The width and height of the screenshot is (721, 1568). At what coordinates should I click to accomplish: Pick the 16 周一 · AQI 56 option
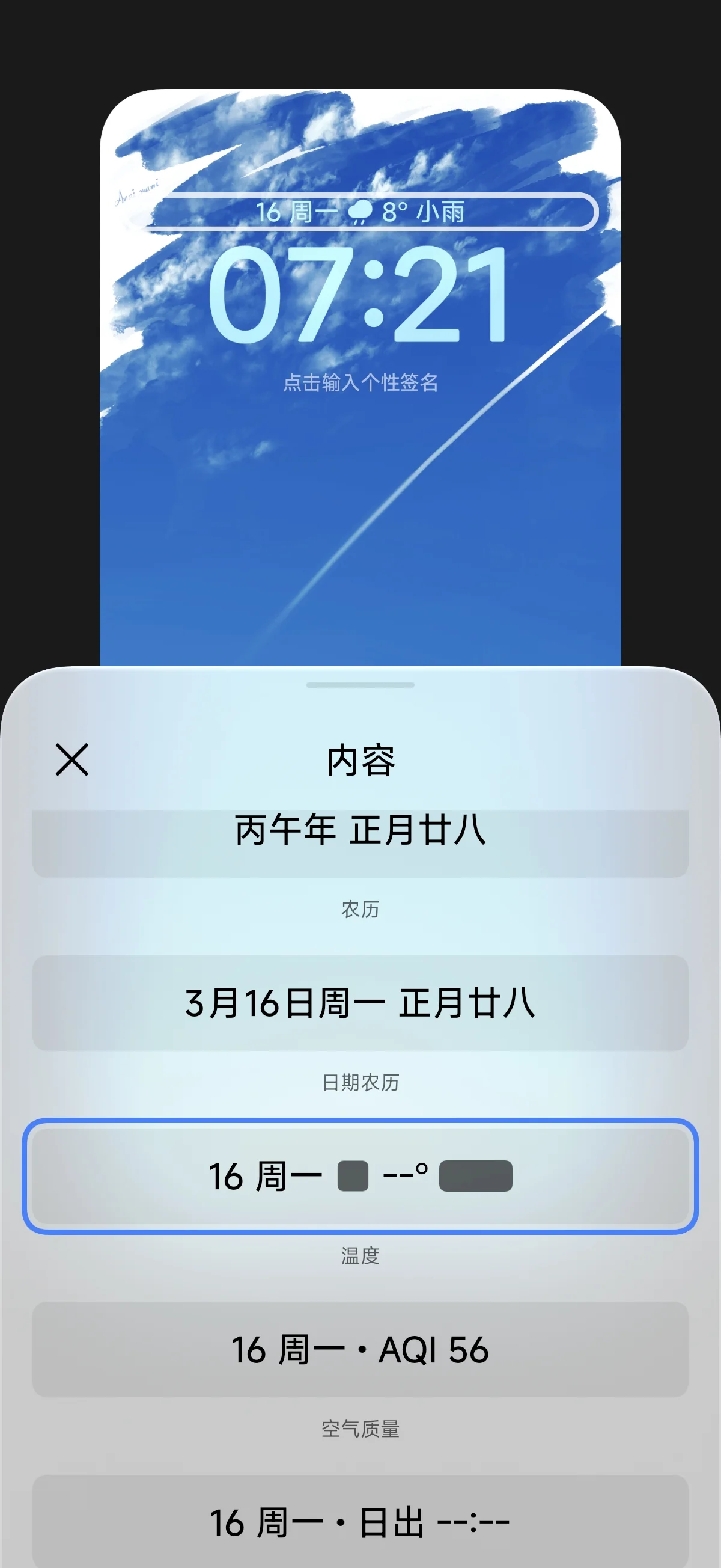tap(360, 1349)
